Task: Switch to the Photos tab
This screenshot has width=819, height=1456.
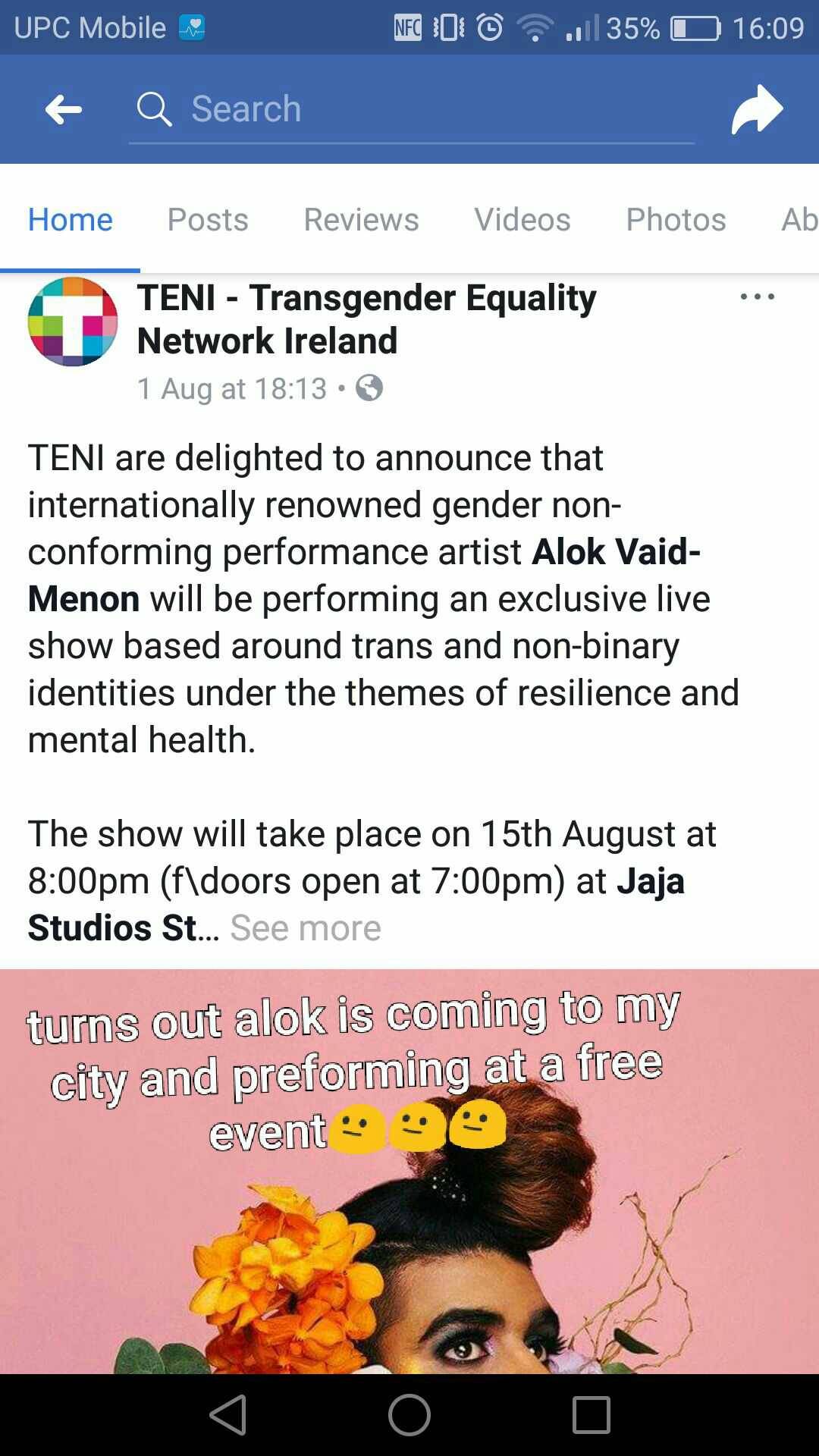Action: (x=675, y=220)
